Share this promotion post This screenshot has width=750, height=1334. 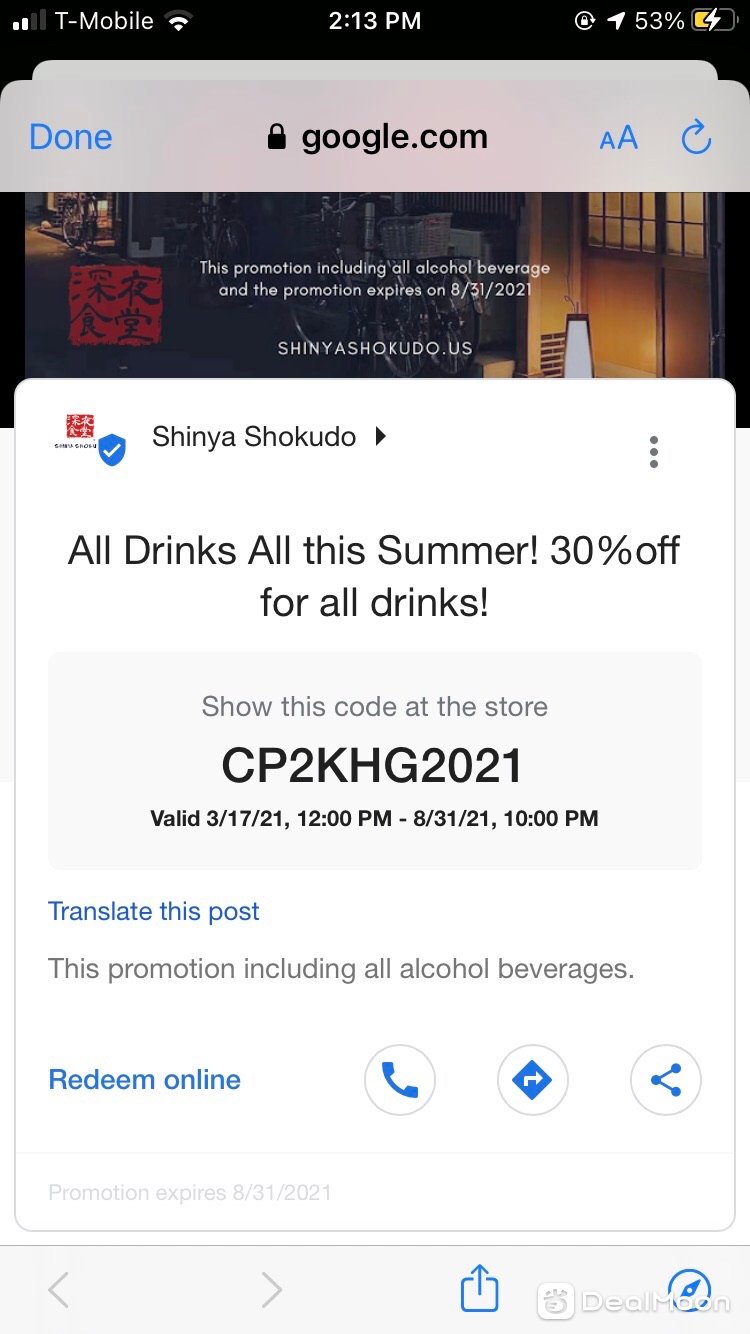[x=666, y=1080]
